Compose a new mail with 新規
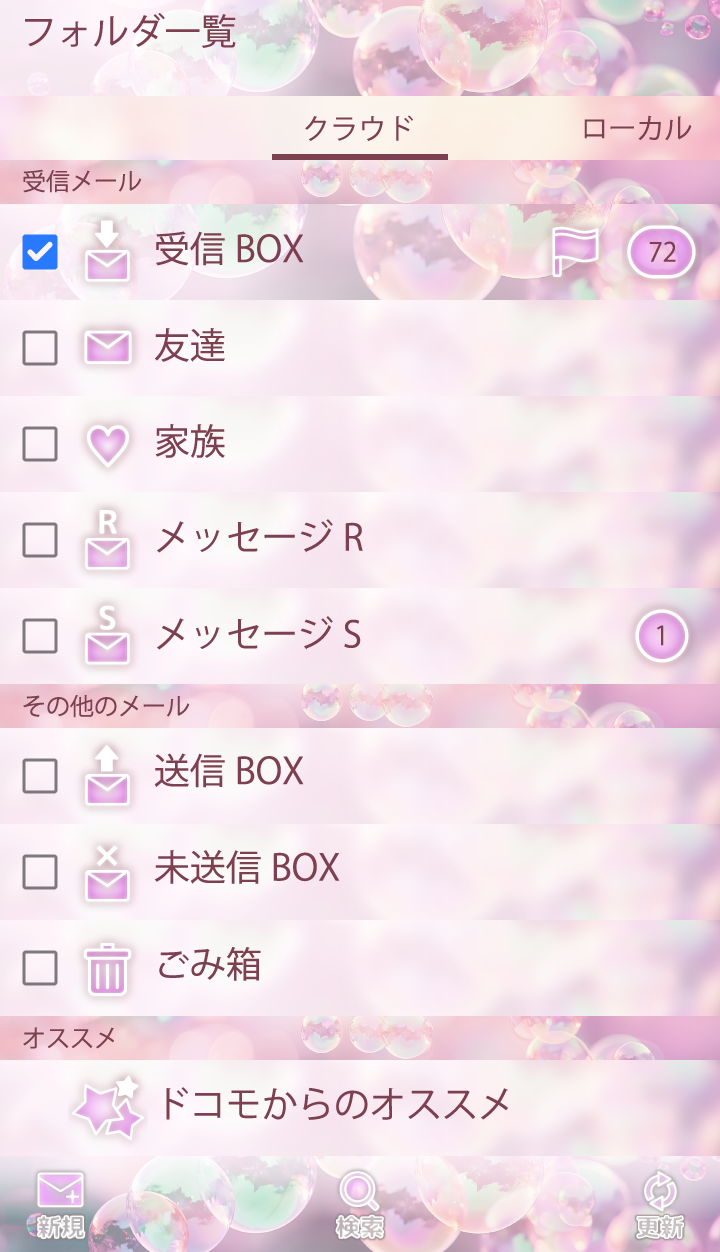The height and width of the screenshot is (1252, 720). (x=61, y=1205)
